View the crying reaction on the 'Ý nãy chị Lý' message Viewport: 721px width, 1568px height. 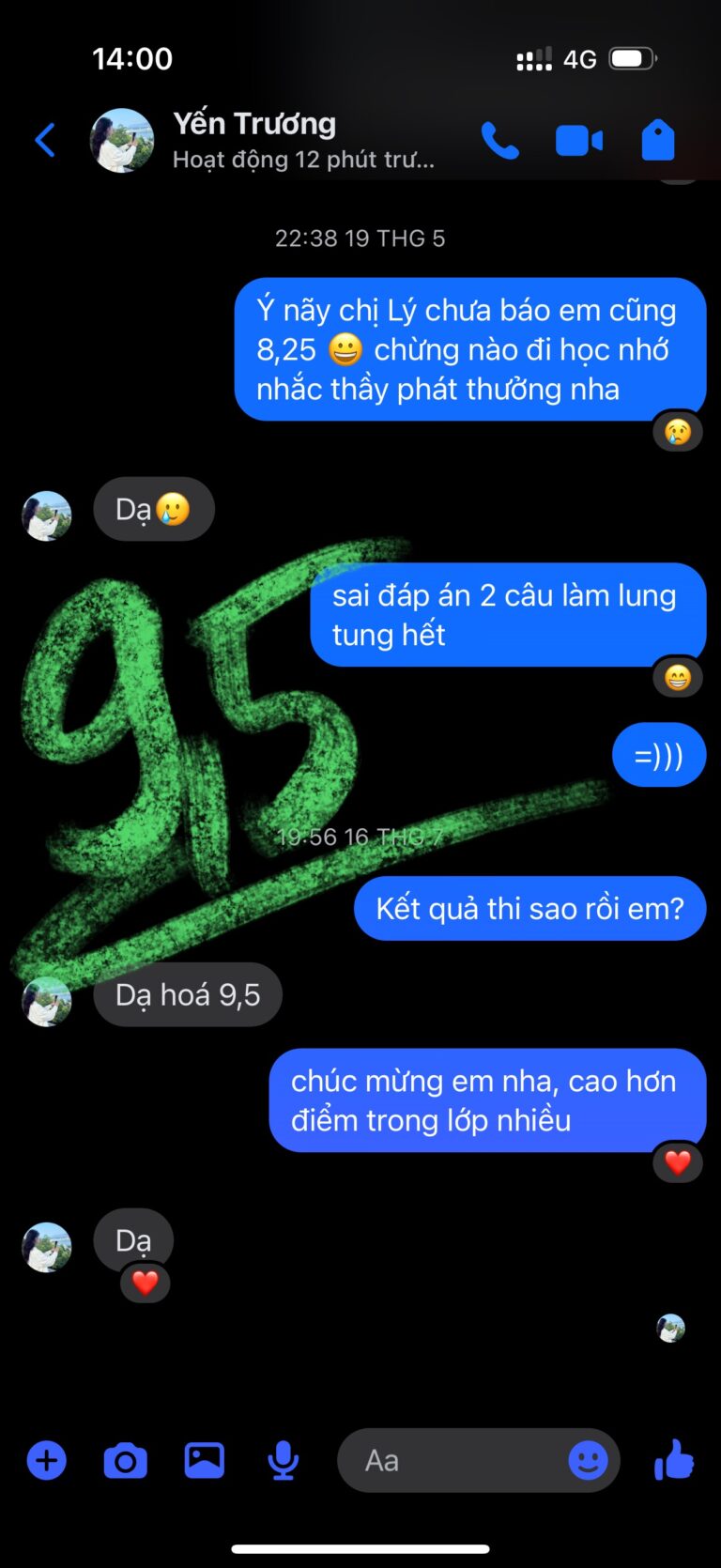(677, 432)
